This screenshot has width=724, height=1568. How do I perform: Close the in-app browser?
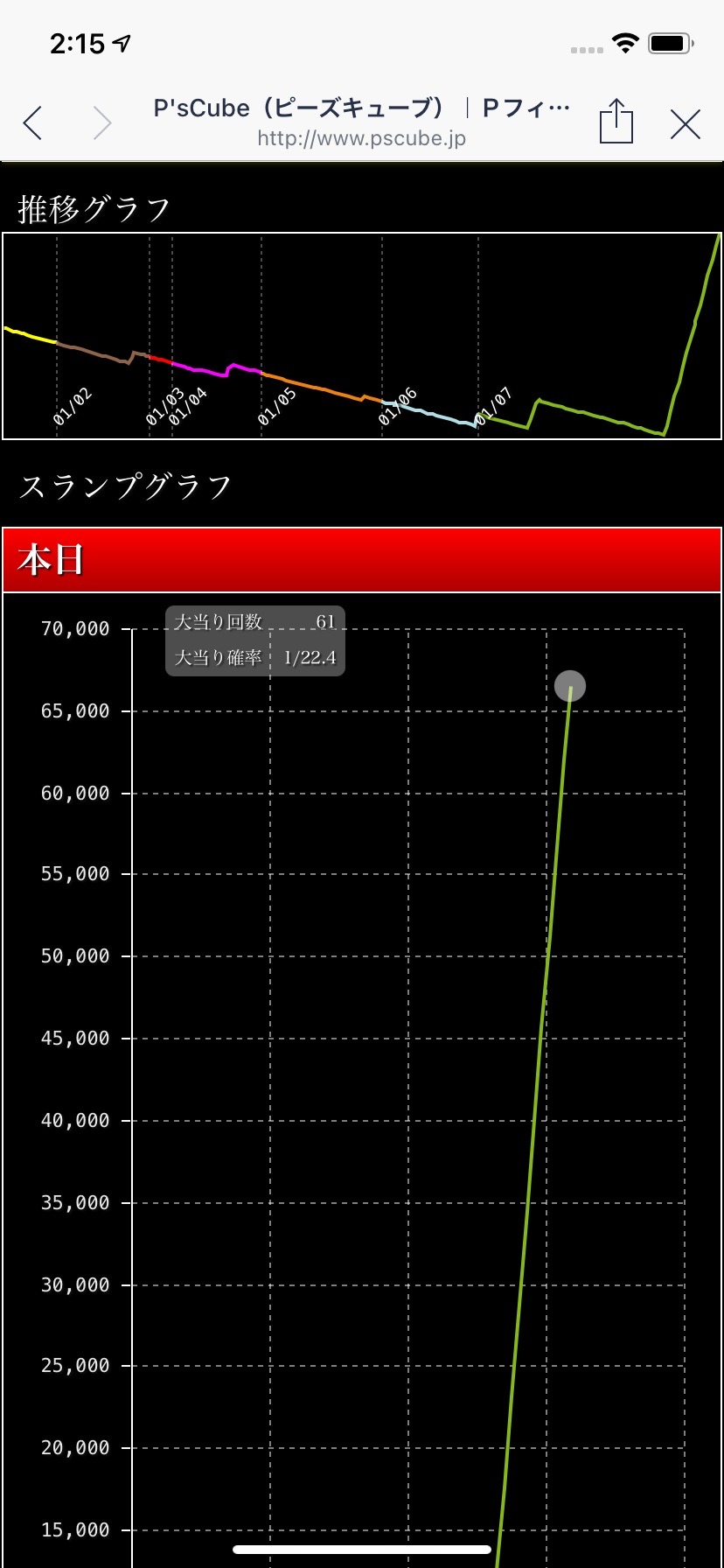point(686,124)
